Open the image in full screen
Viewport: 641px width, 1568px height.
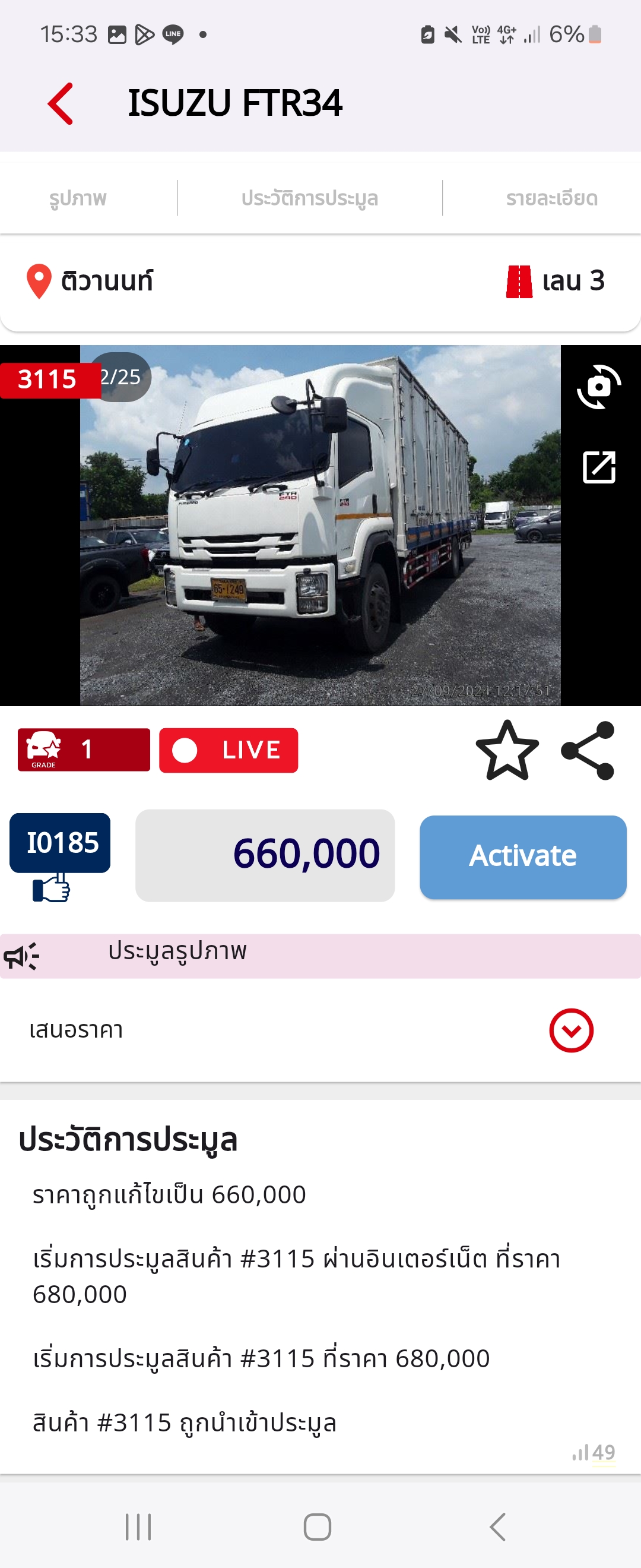pos(598,467)
